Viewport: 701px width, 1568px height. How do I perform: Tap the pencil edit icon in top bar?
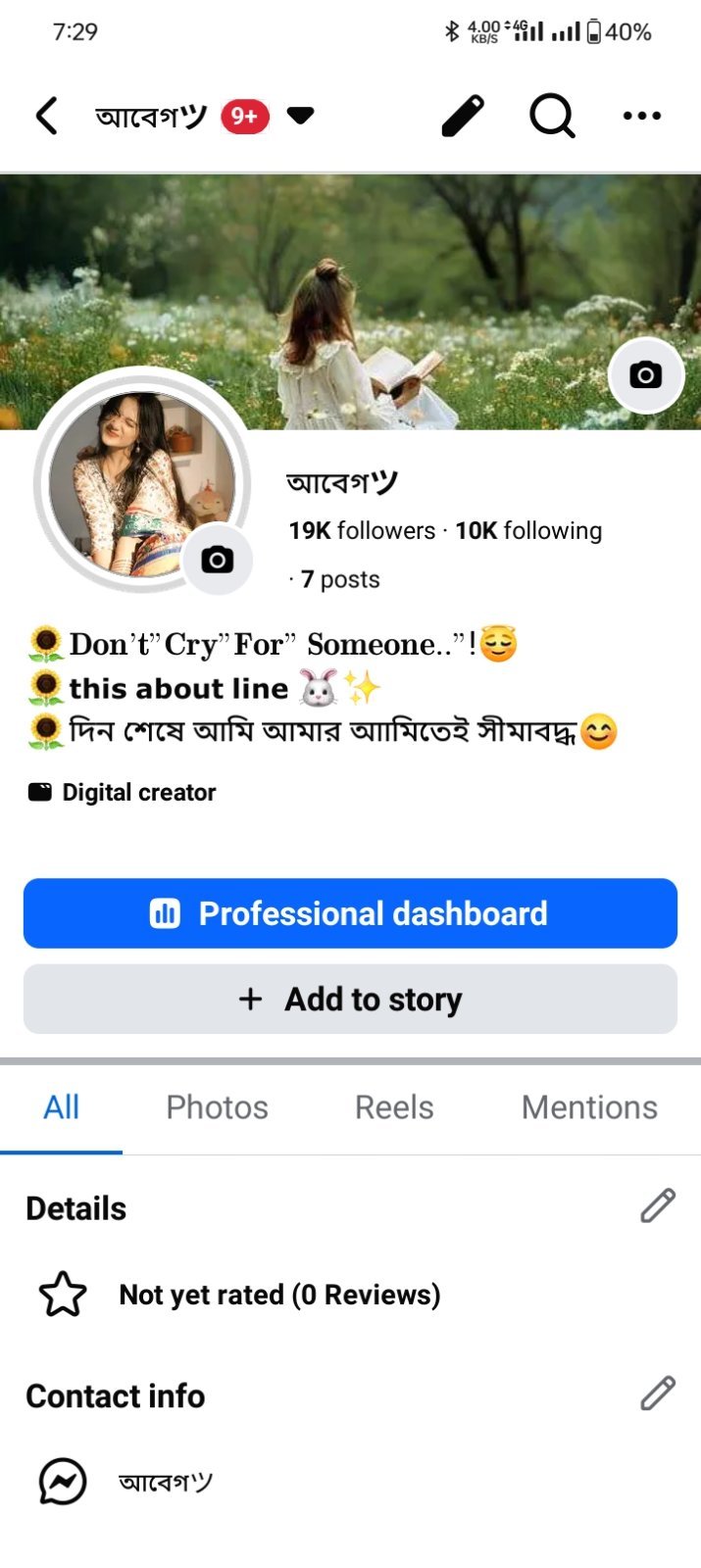(463, 116)
